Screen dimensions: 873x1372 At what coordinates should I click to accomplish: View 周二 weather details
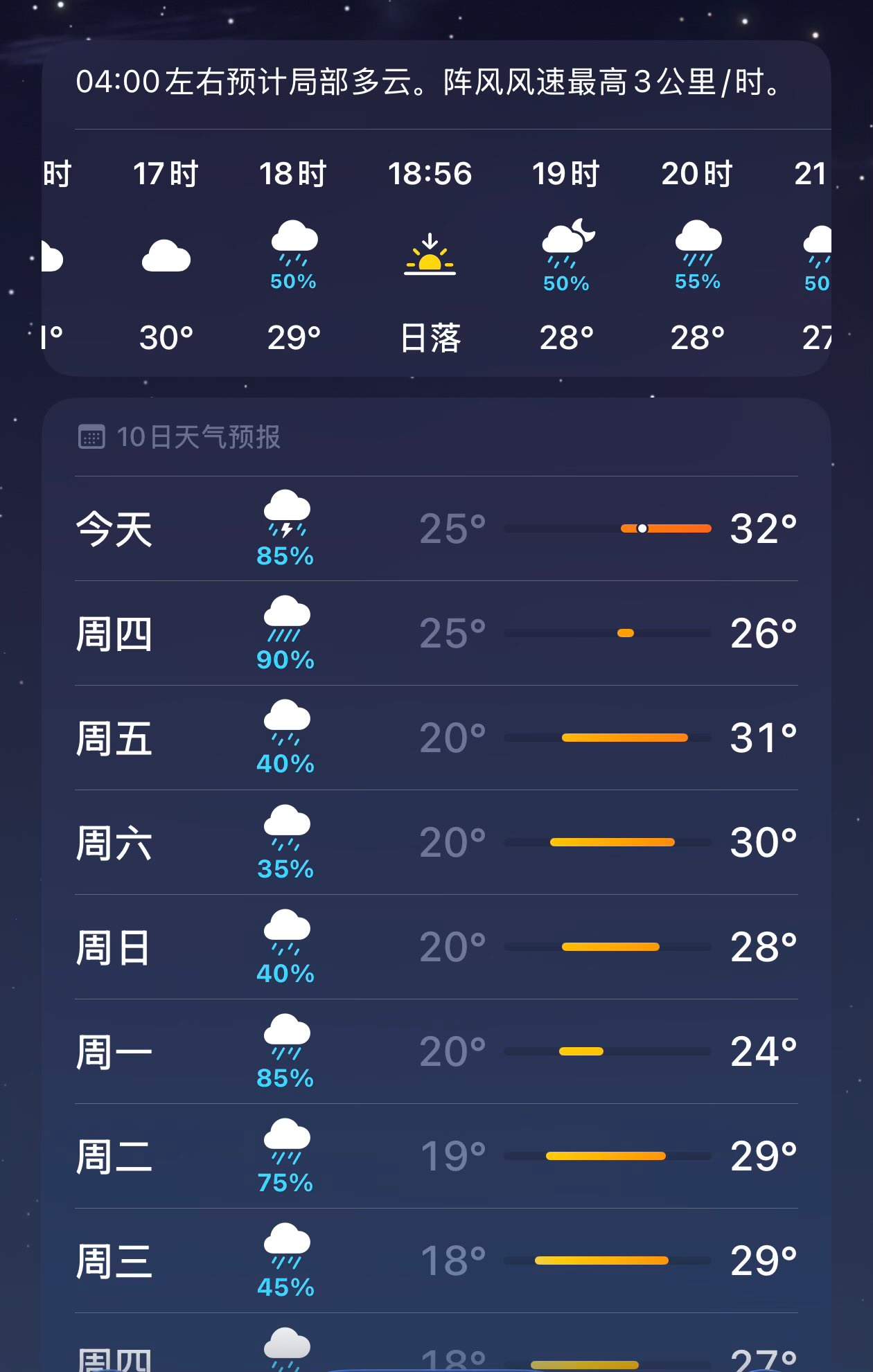coord(436,1156)
